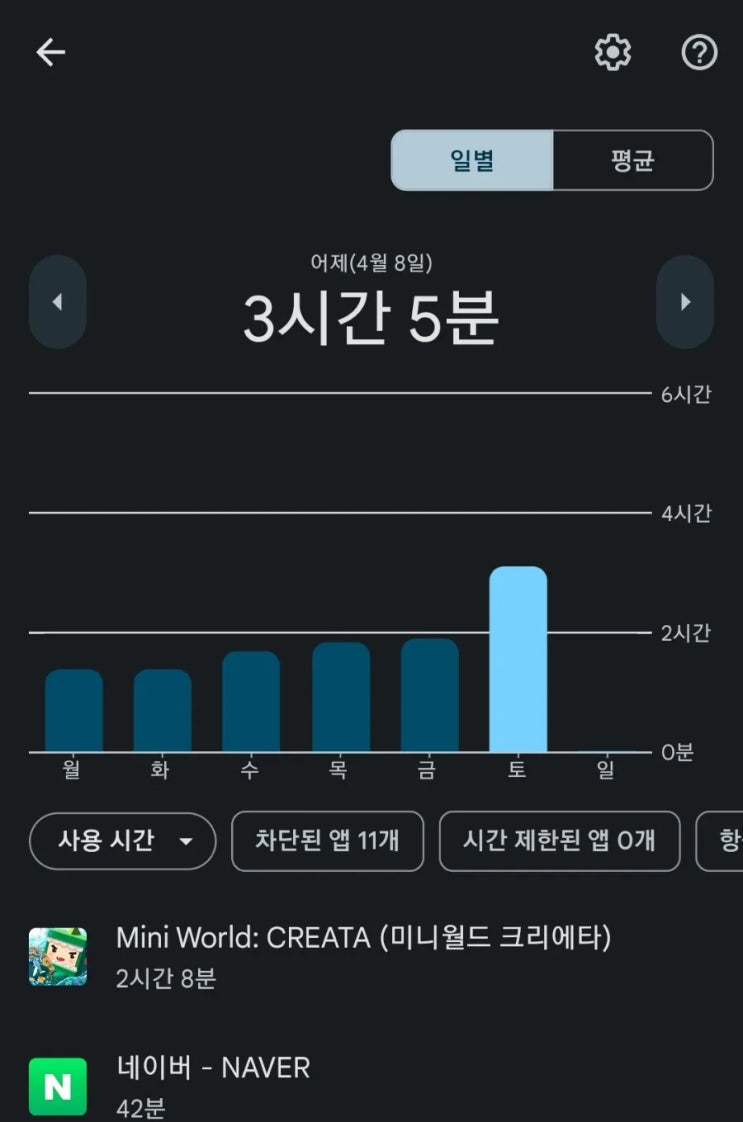Go to the next day with right arrow
This screenshot has width=743, height=1122.
(685, 302)
